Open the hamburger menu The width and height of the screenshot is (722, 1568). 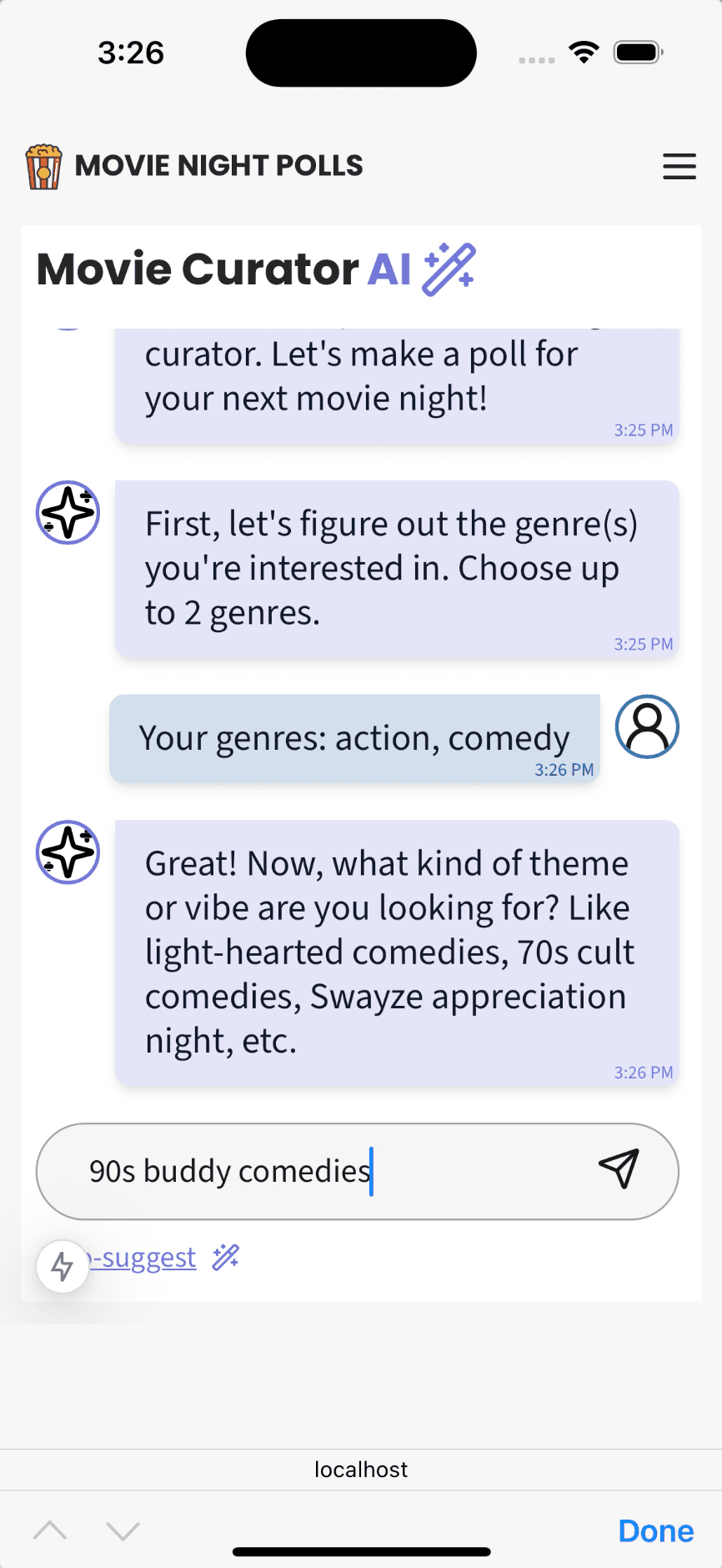tap(679, 166)
